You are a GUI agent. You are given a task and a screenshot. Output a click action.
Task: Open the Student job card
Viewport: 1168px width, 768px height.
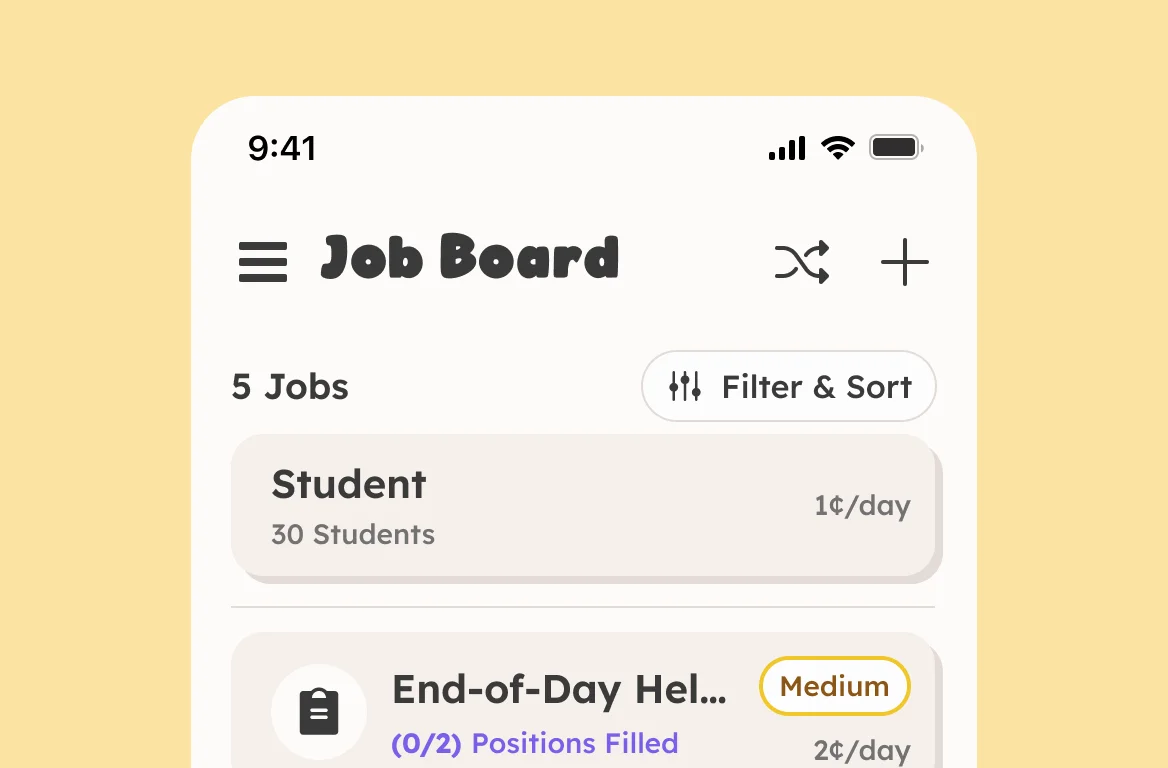583,506
